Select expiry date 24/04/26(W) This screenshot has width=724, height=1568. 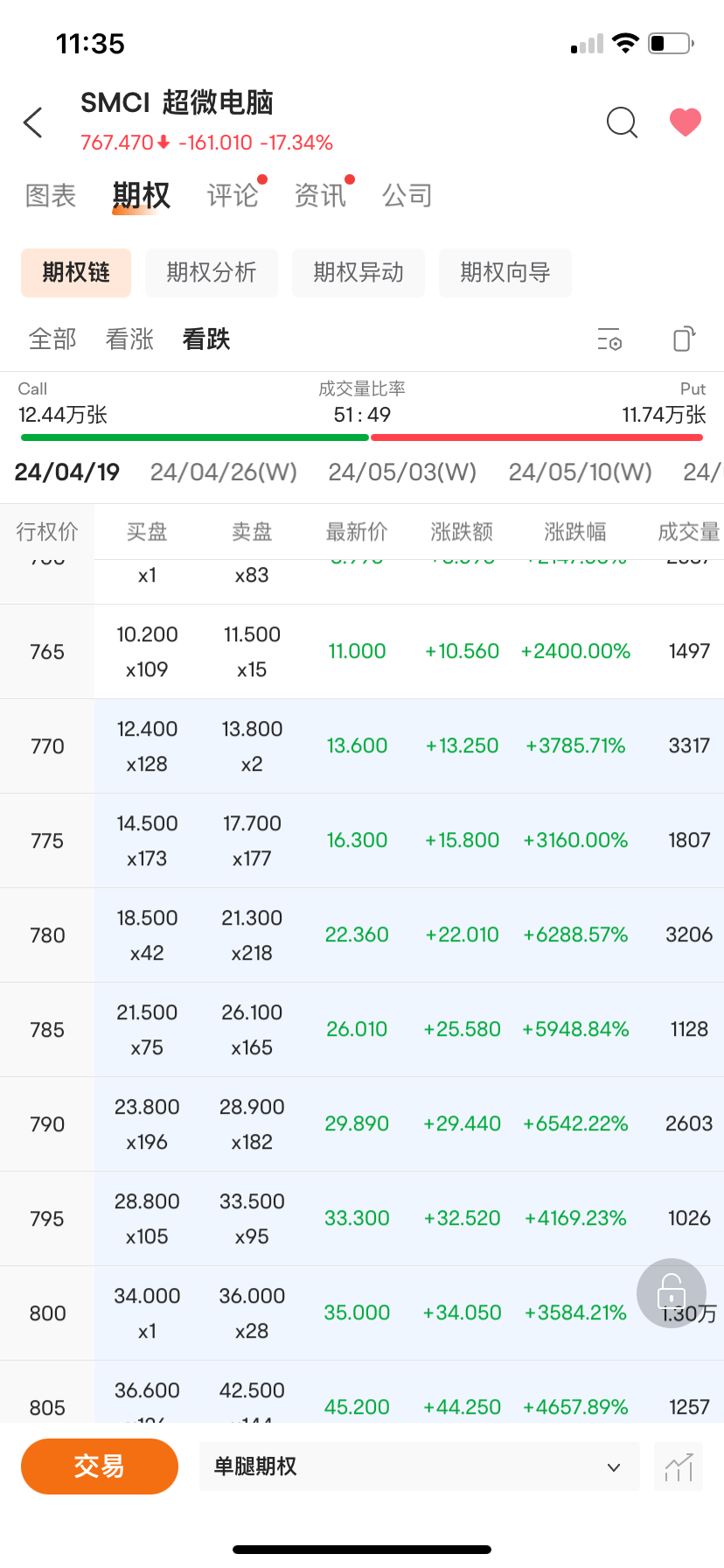(x=224, y=472)
